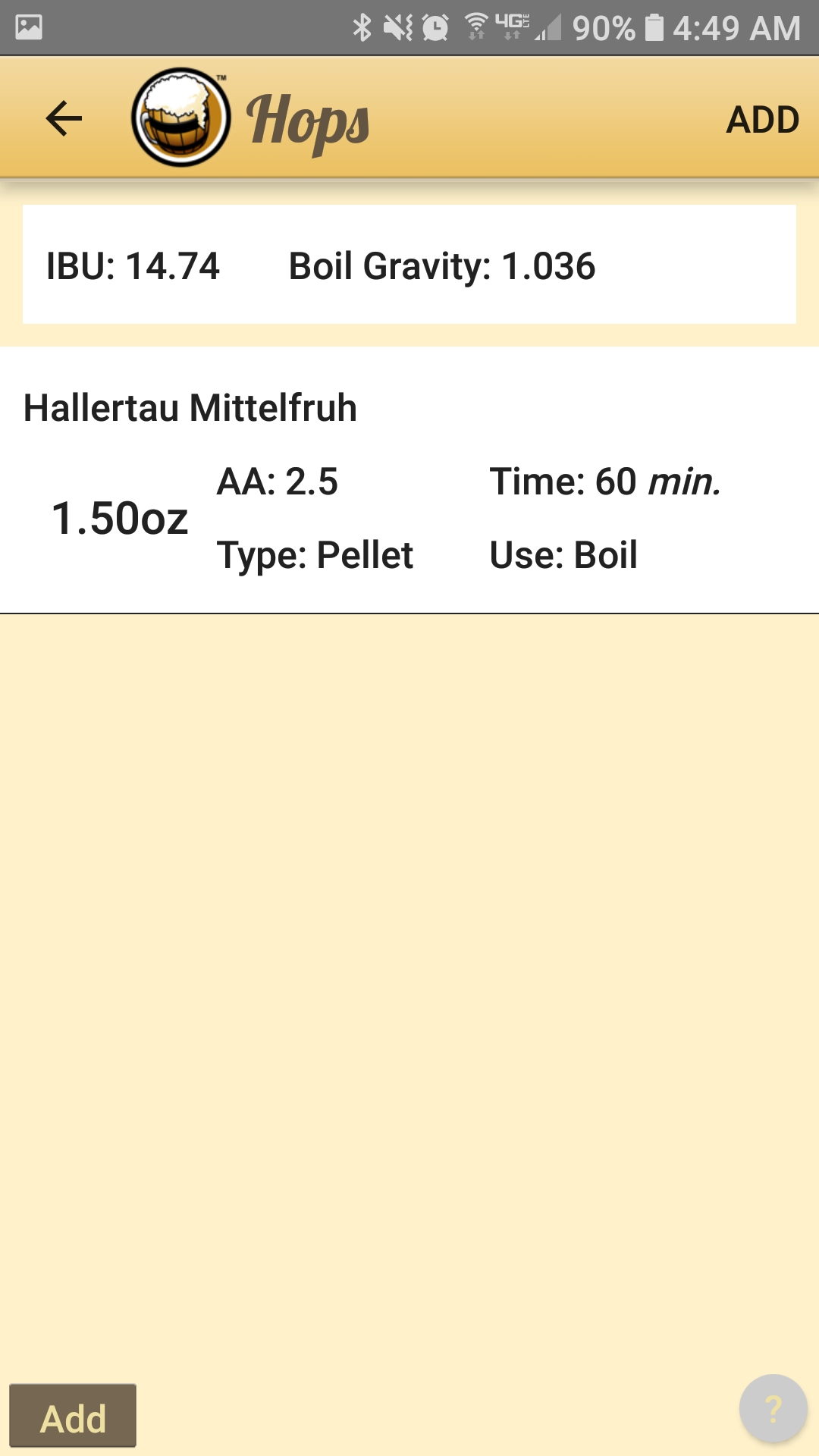This screenshot has height=1456, width=819.
Task: Open the help question mark button
Action: 773,1409
